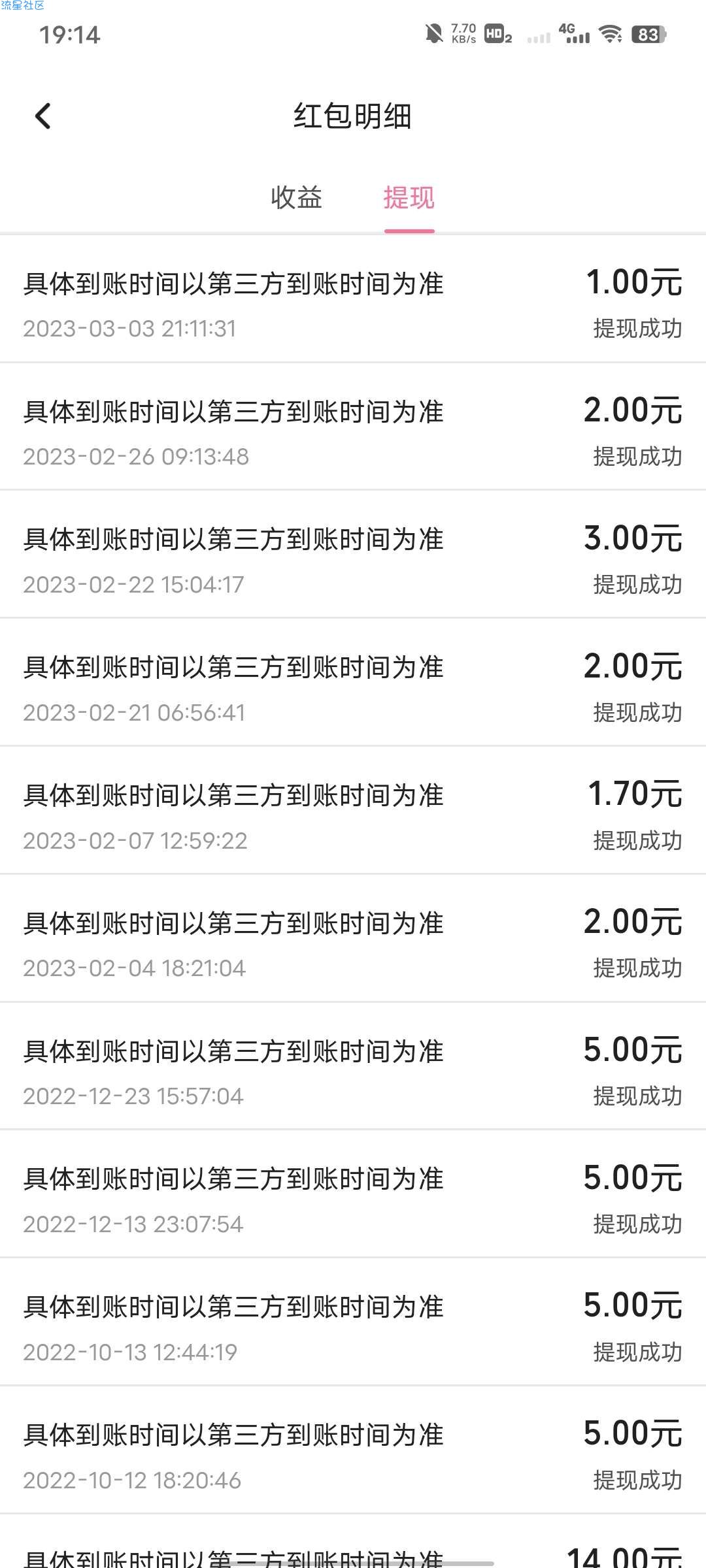Go back using the top-left arrow
Image resolution: width=706 pixels, height=1568 pixels.
(43, 116)
